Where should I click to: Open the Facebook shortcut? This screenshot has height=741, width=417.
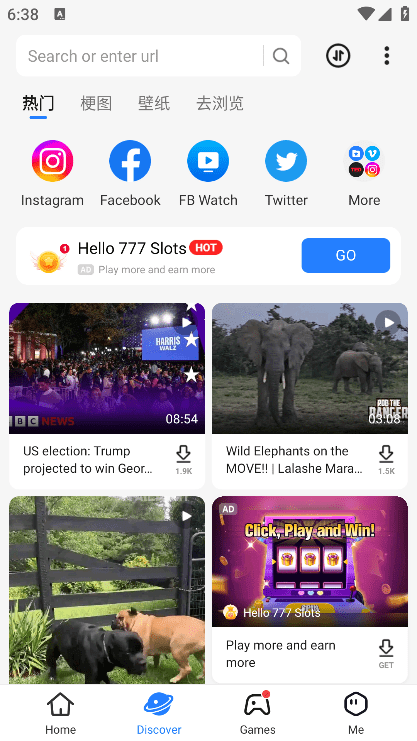(x=130, y=173)
